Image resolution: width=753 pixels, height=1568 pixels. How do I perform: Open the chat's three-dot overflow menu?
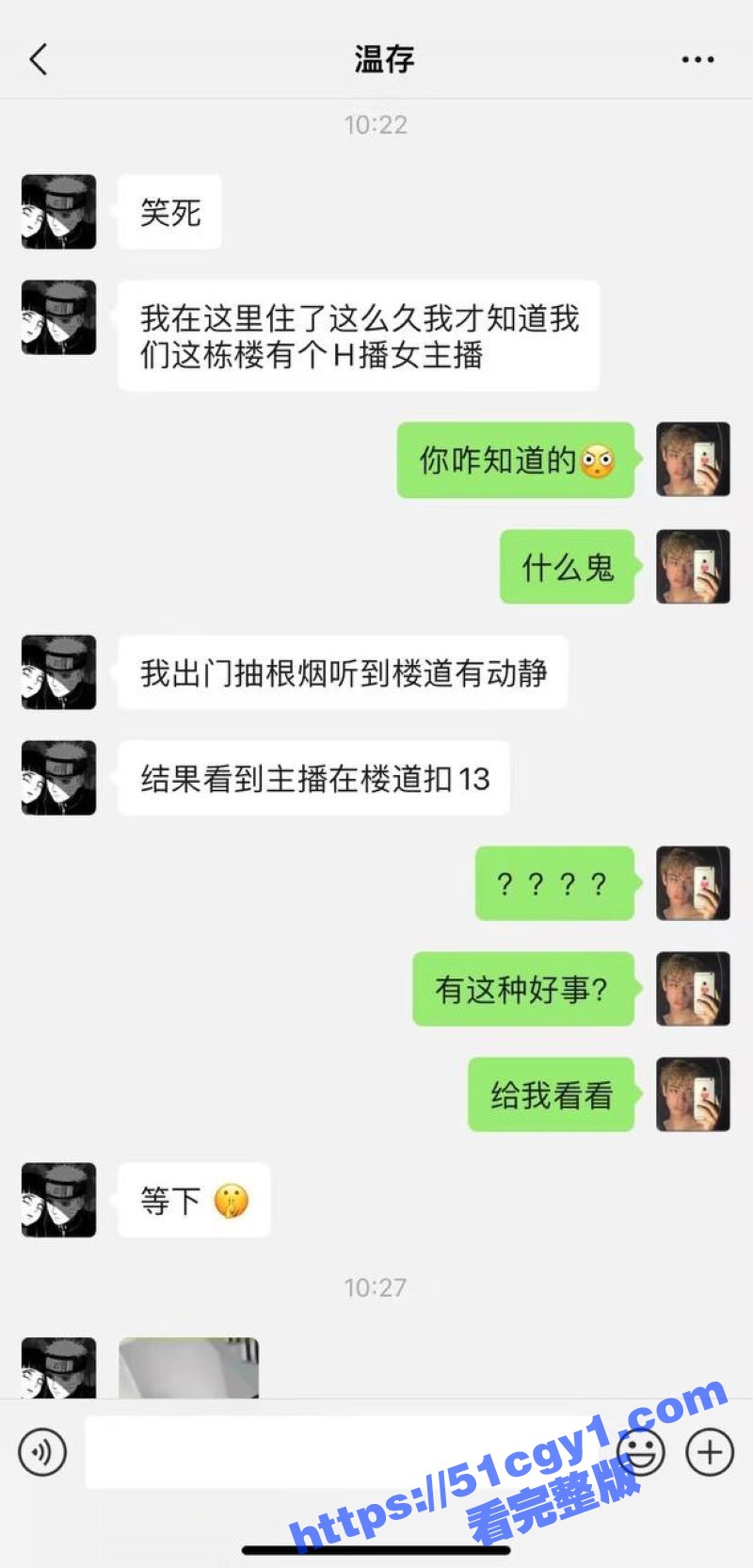[x=697, y=59]
